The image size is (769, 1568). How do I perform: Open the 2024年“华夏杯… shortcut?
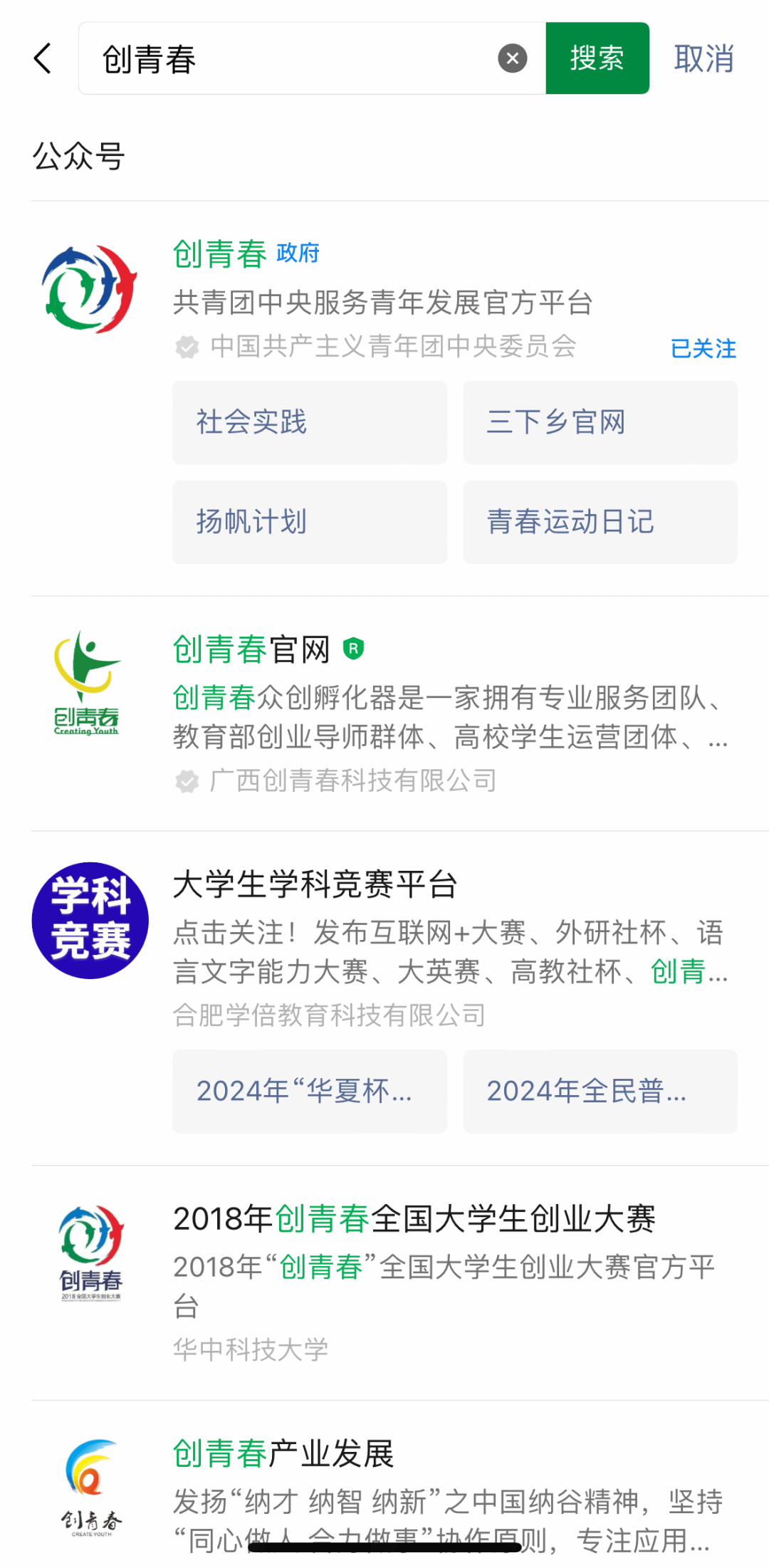[309, 1091]
